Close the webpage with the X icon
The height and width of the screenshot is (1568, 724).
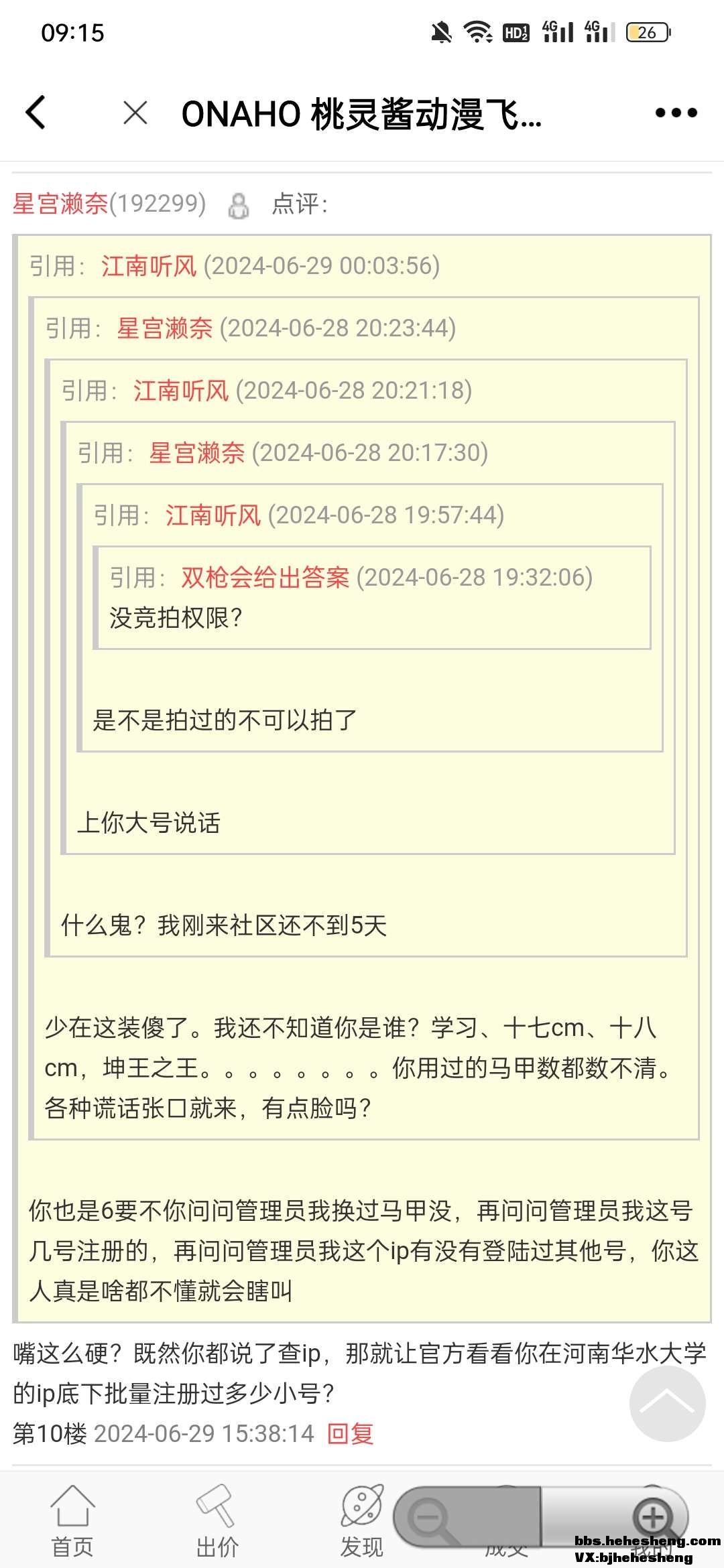(x=135, y=113)
